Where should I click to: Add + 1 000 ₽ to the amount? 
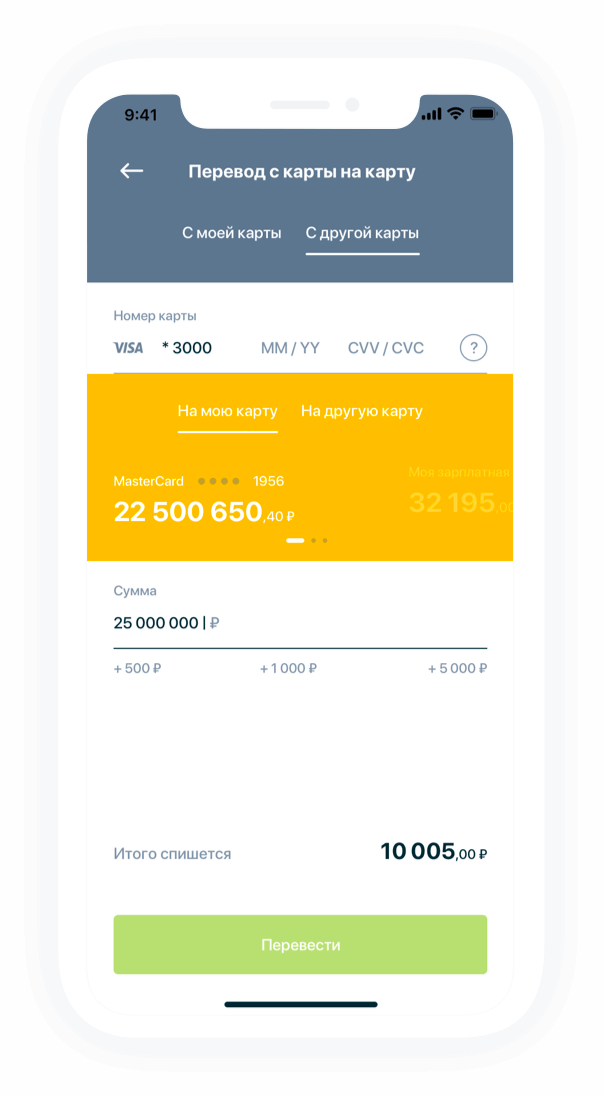[288, 668]
